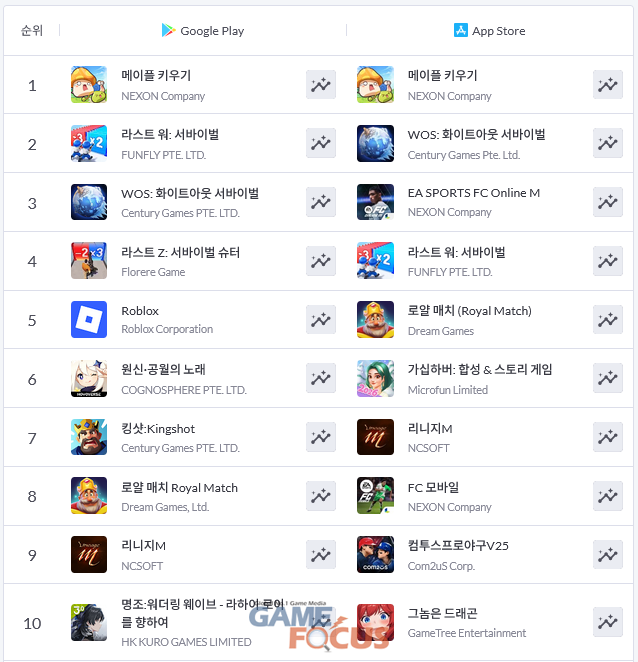View trend chart for 라스트 Z: 서바이벌 슈터

coord(321,261)
